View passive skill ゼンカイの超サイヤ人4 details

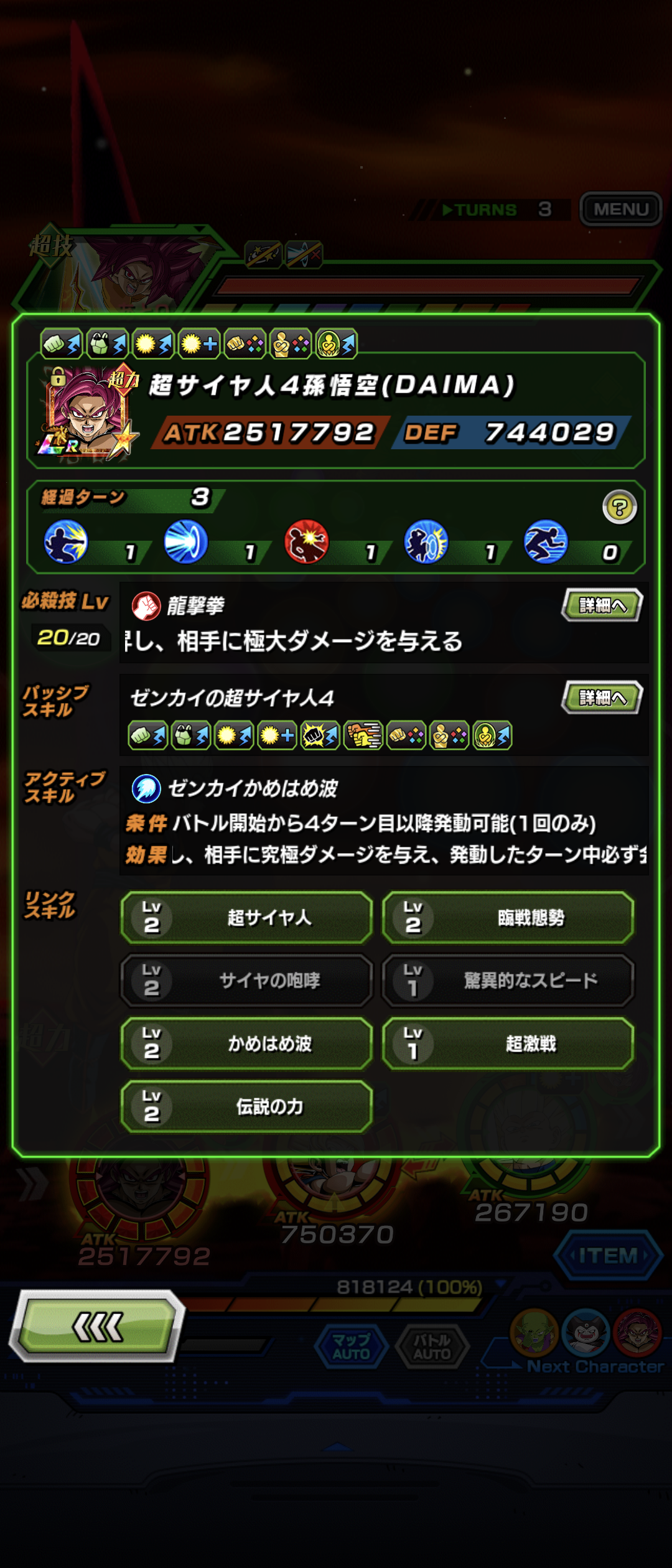click(x=602, y=698)
